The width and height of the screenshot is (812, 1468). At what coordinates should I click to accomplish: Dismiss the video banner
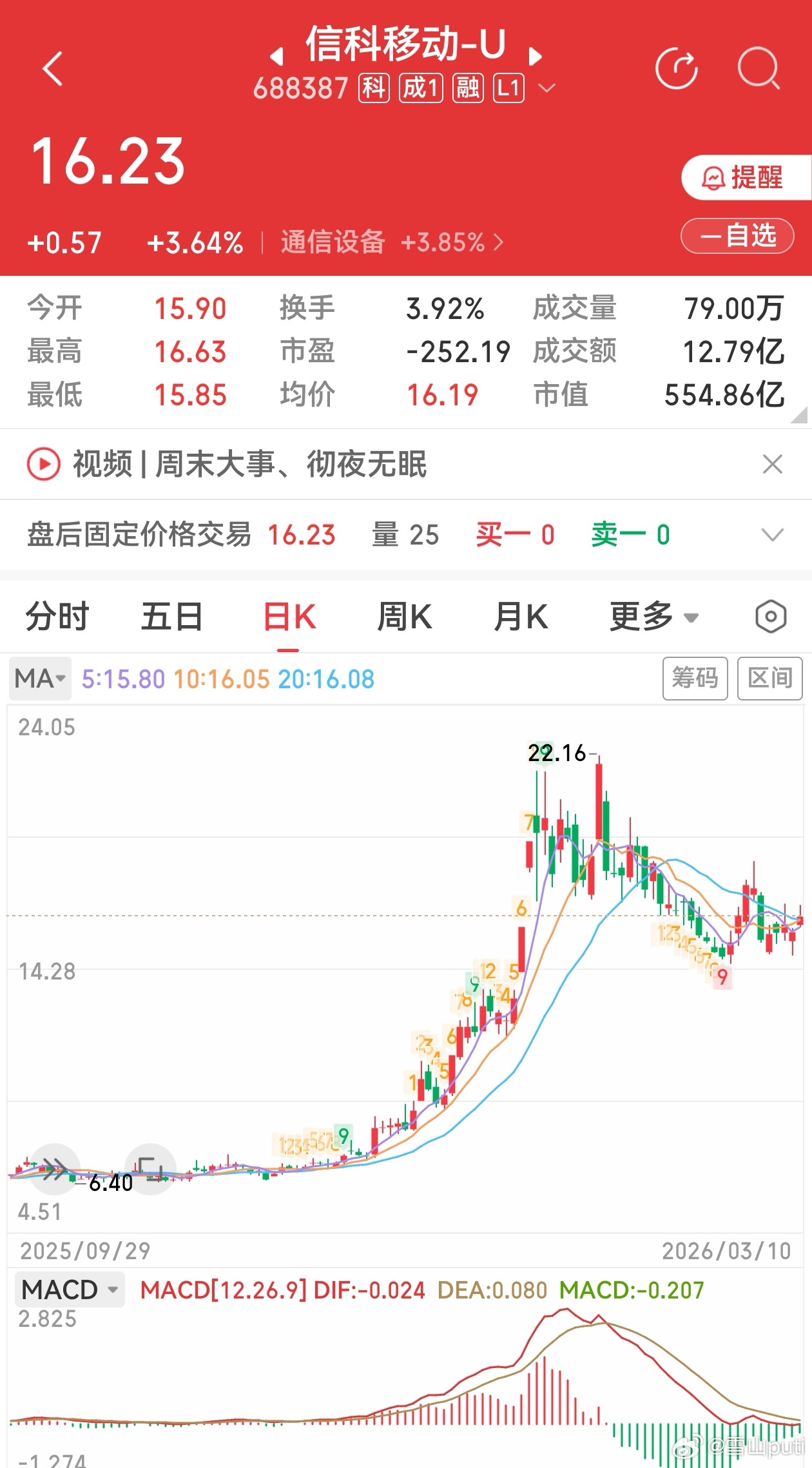(x=772, y=464)
